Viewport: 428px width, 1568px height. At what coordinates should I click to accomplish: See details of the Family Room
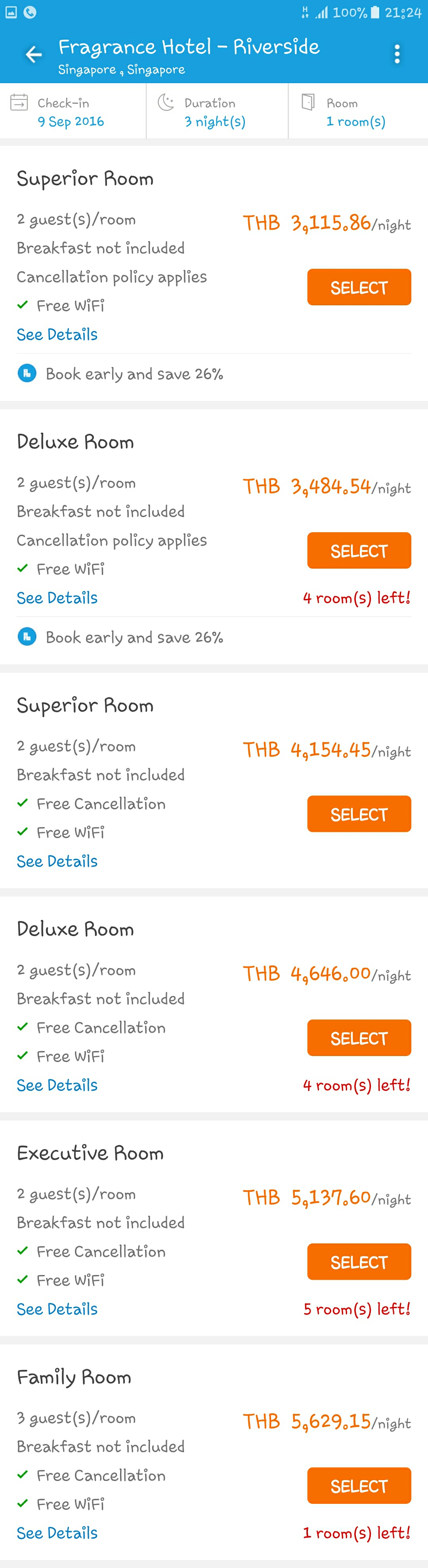57,1533
